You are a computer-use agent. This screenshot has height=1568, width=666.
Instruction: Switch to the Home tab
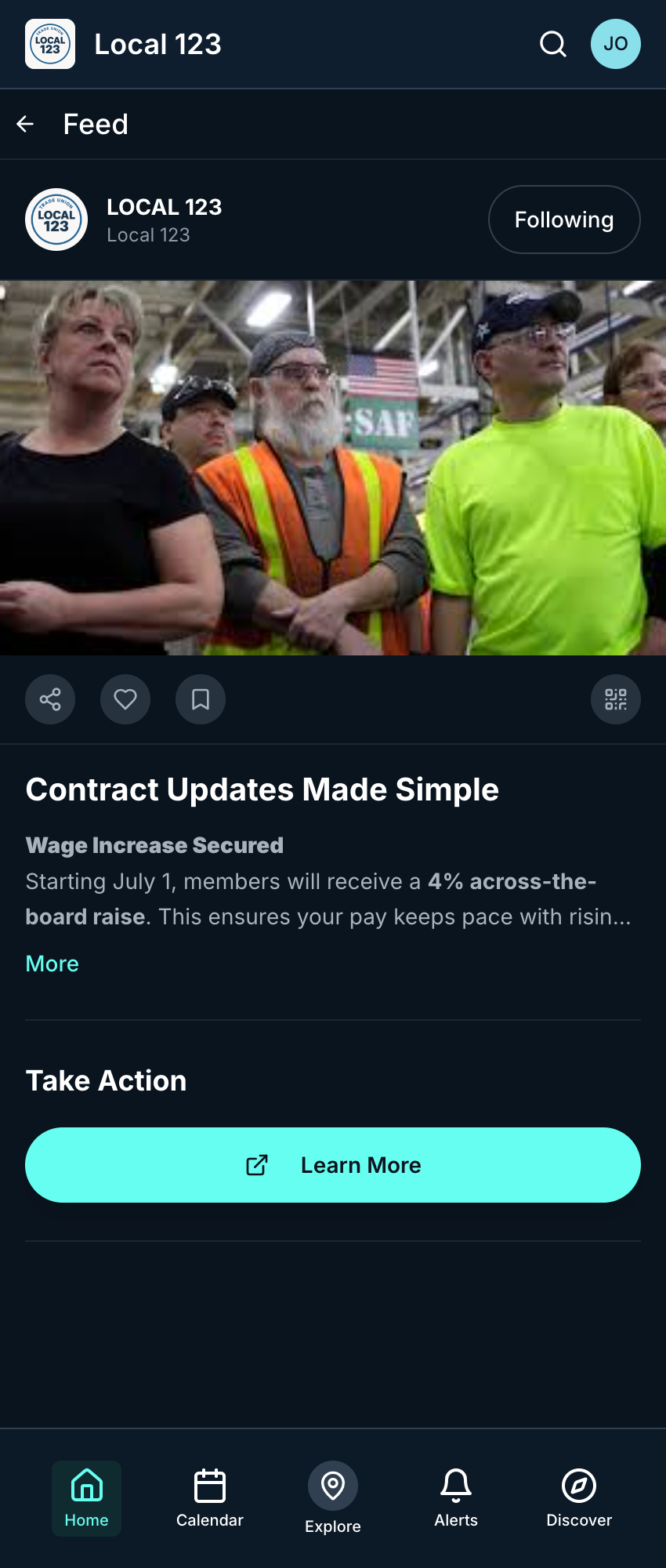tap(86, 1497)
